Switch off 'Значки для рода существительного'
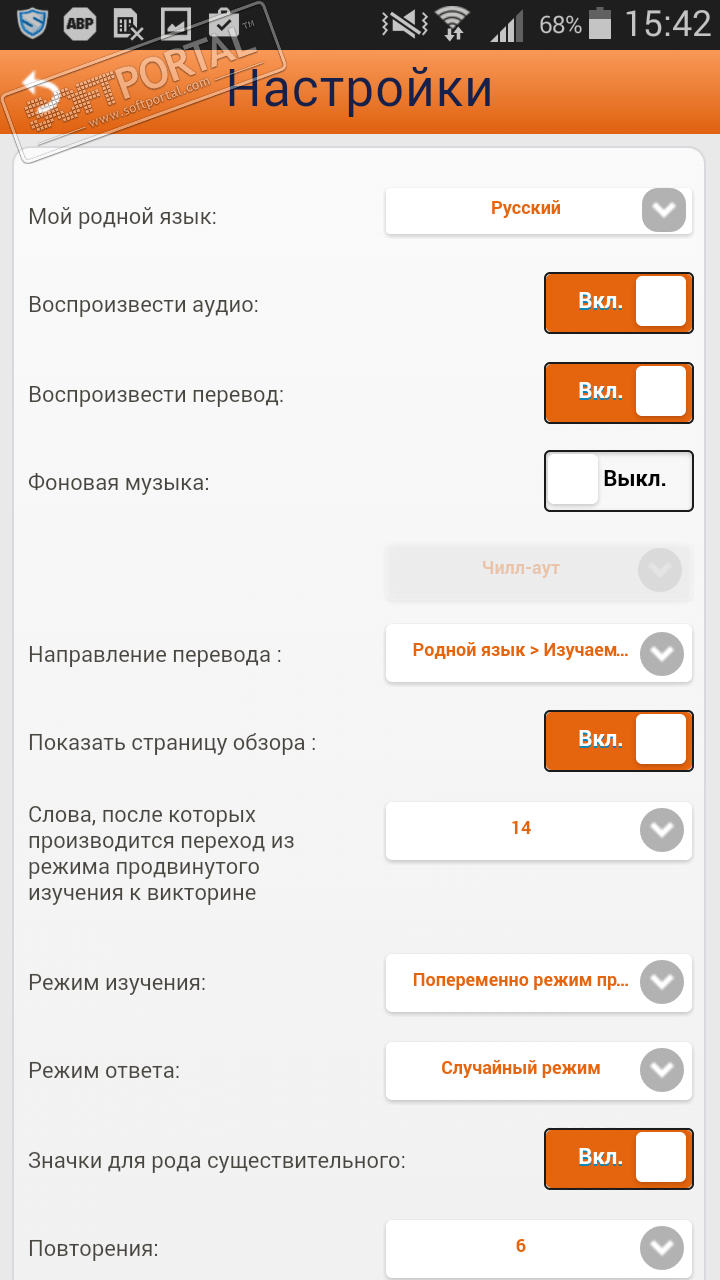The width and height of the screenshot is (720, 1280). pyautogui.click(x=618, y=1159)
